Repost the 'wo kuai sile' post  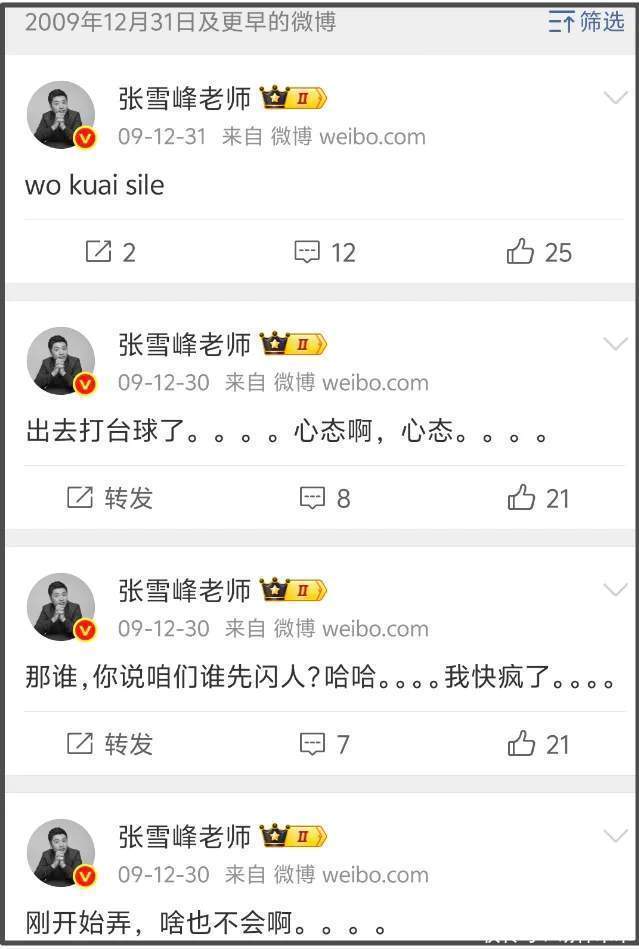110,252
